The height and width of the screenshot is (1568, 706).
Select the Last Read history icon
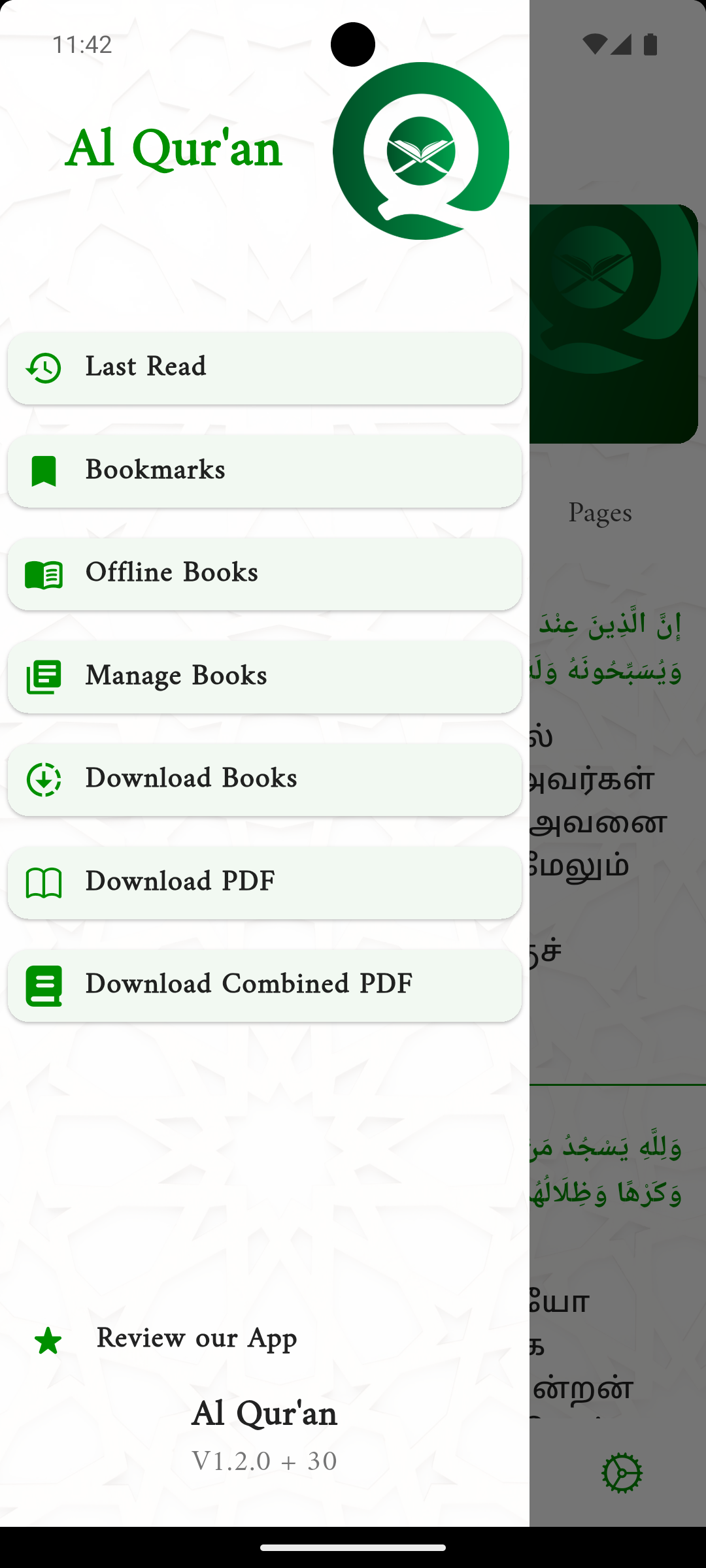43,367
